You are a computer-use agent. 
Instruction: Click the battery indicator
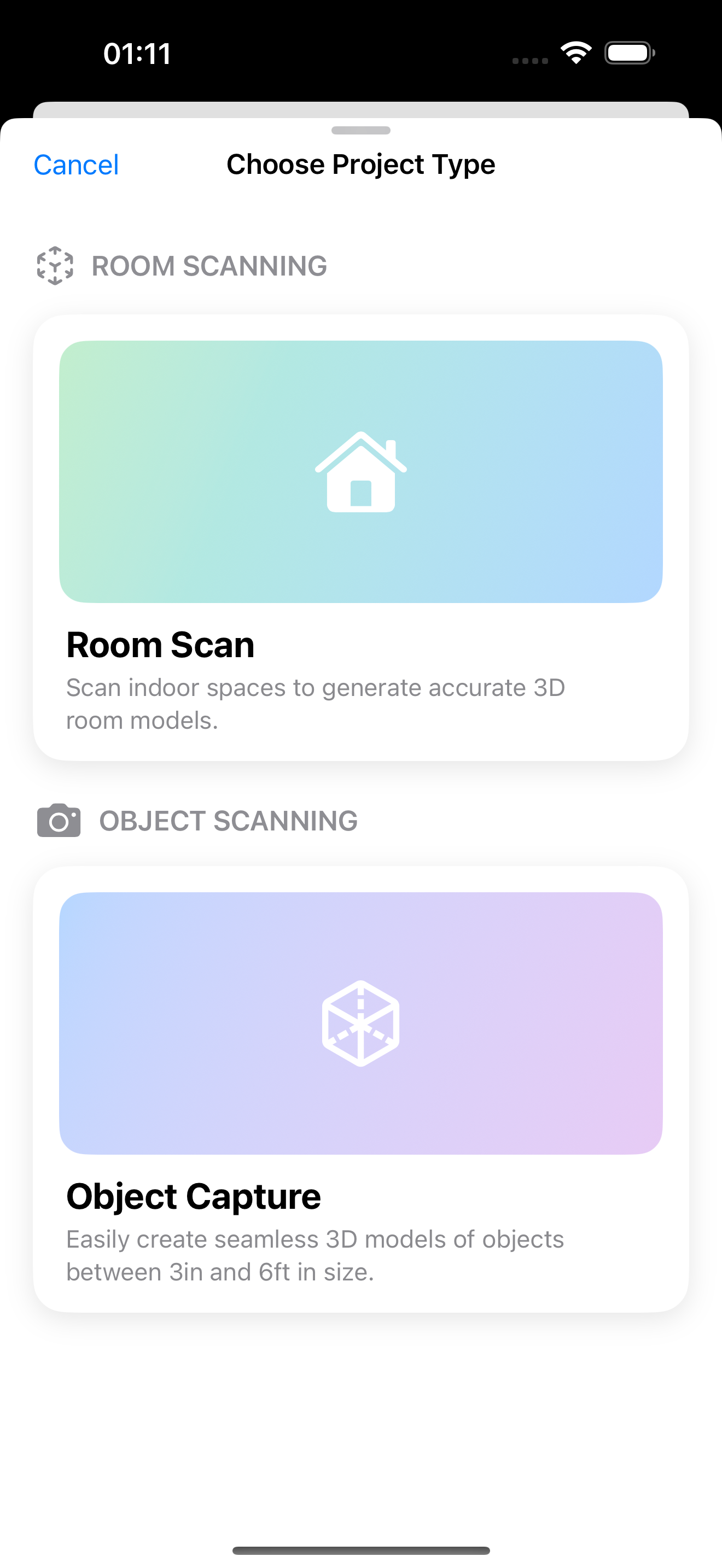coord(630,52)
